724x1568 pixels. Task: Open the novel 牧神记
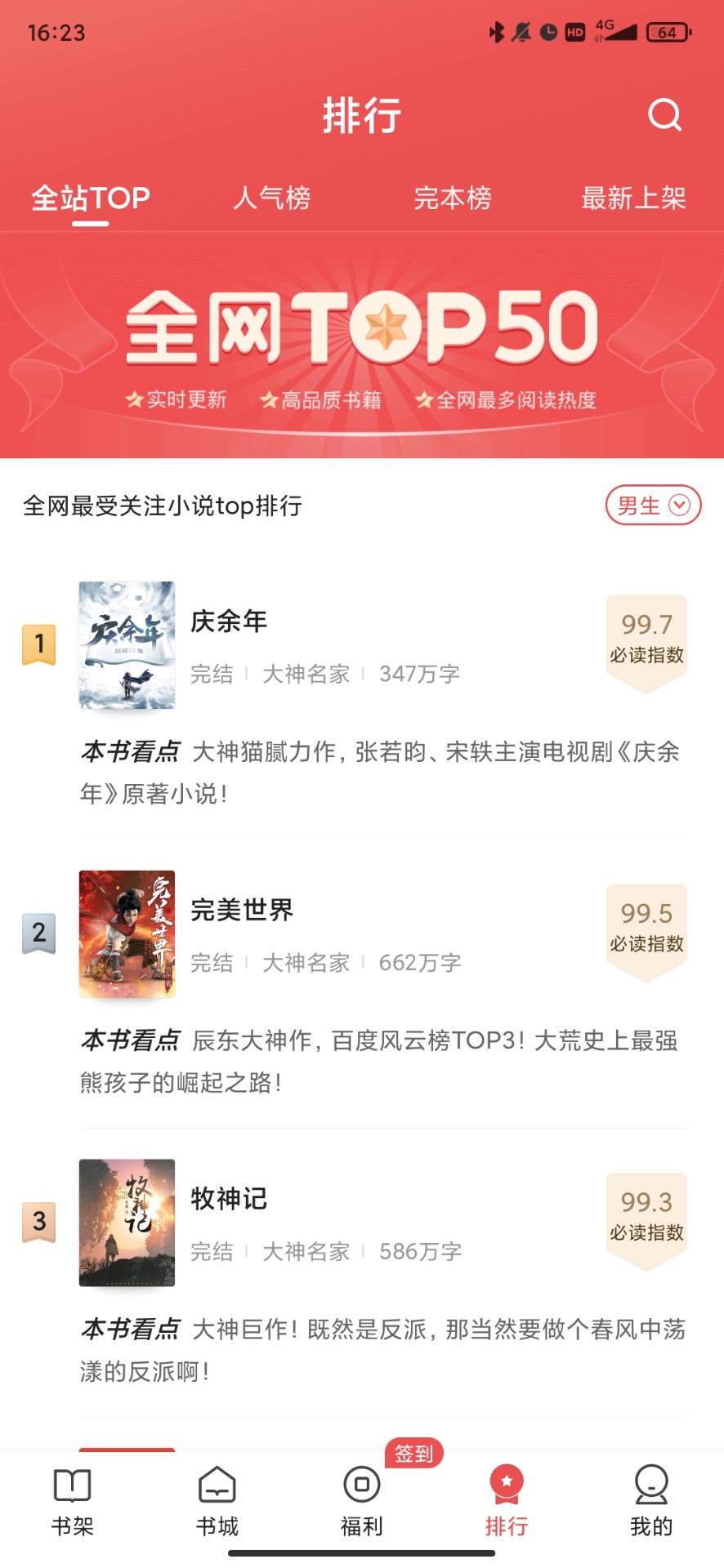(229, 1199)
